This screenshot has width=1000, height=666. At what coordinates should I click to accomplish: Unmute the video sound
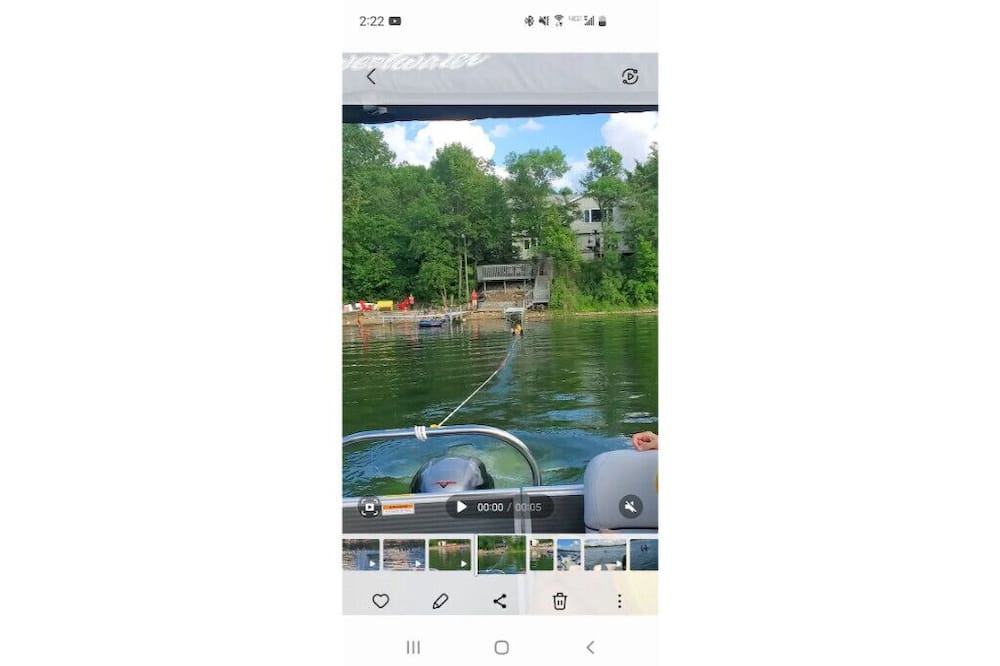(630, 506)
